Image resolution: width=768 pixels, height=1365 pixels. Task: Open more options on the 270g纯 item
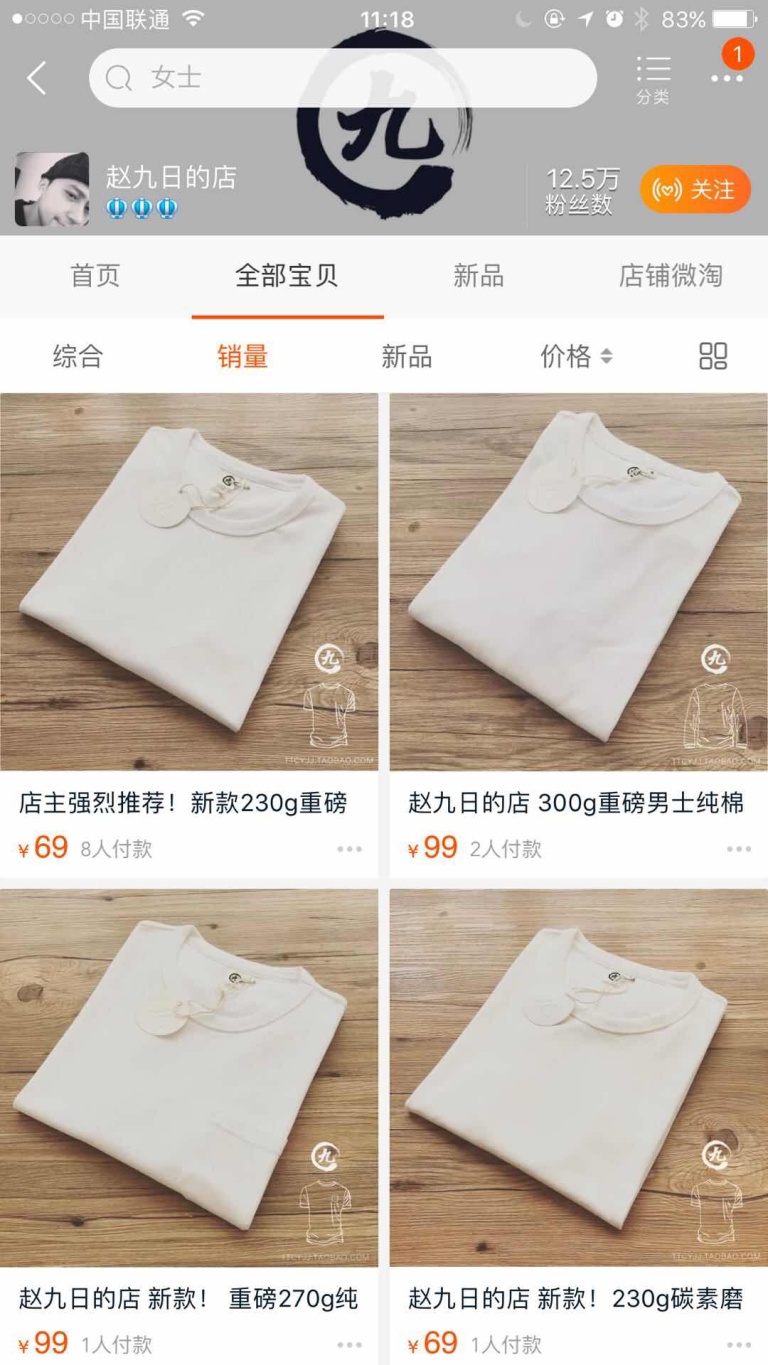350,1343
